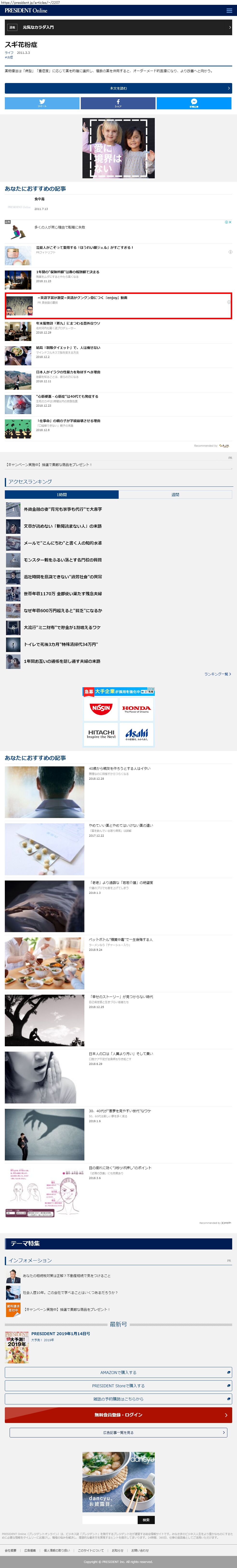Tap the 本文を読む button
This screenshot has width=237, height=1568.
click(x=119, y=88)
